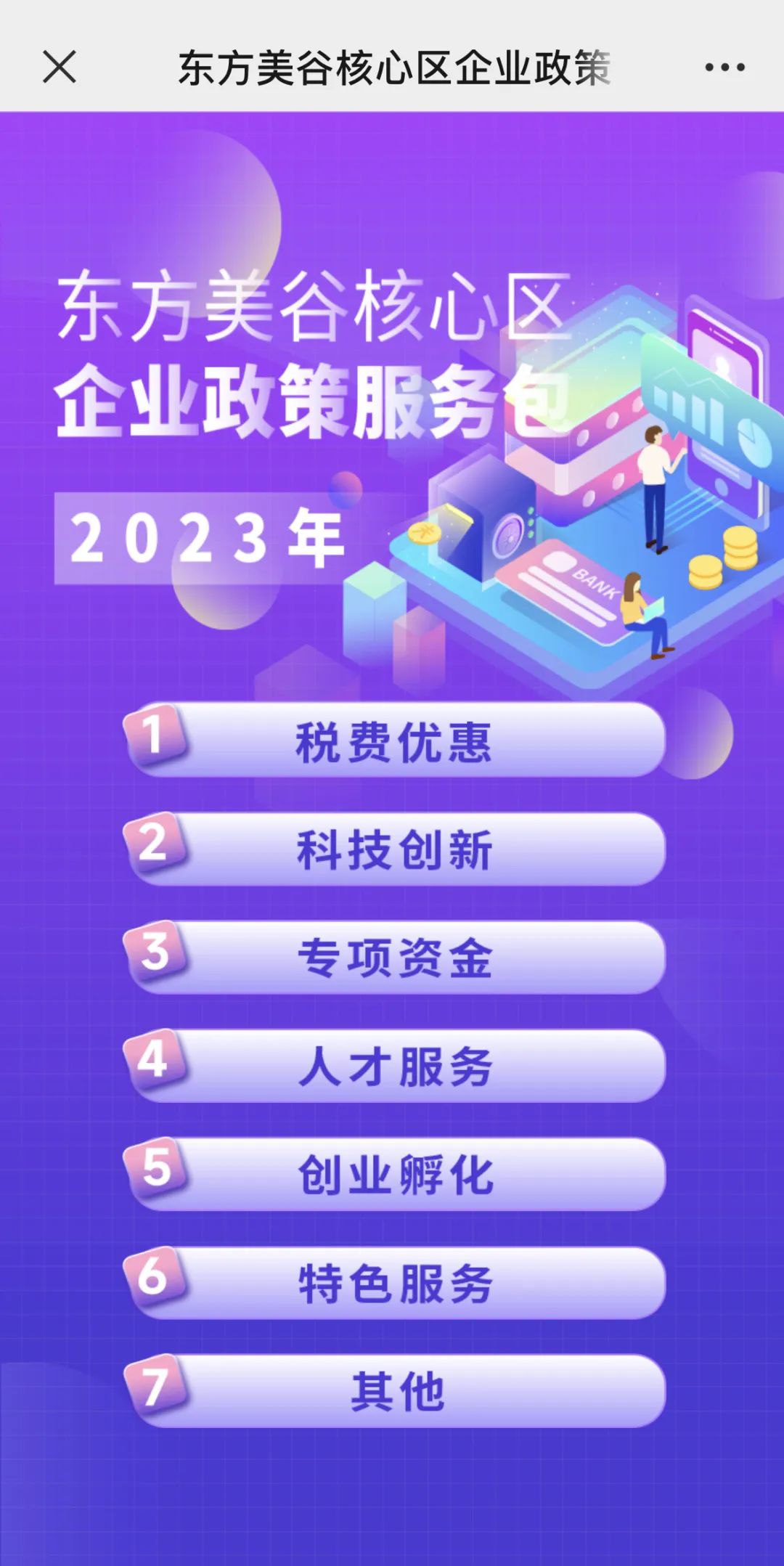Open 特色服务 entry

click(396, 1283)
